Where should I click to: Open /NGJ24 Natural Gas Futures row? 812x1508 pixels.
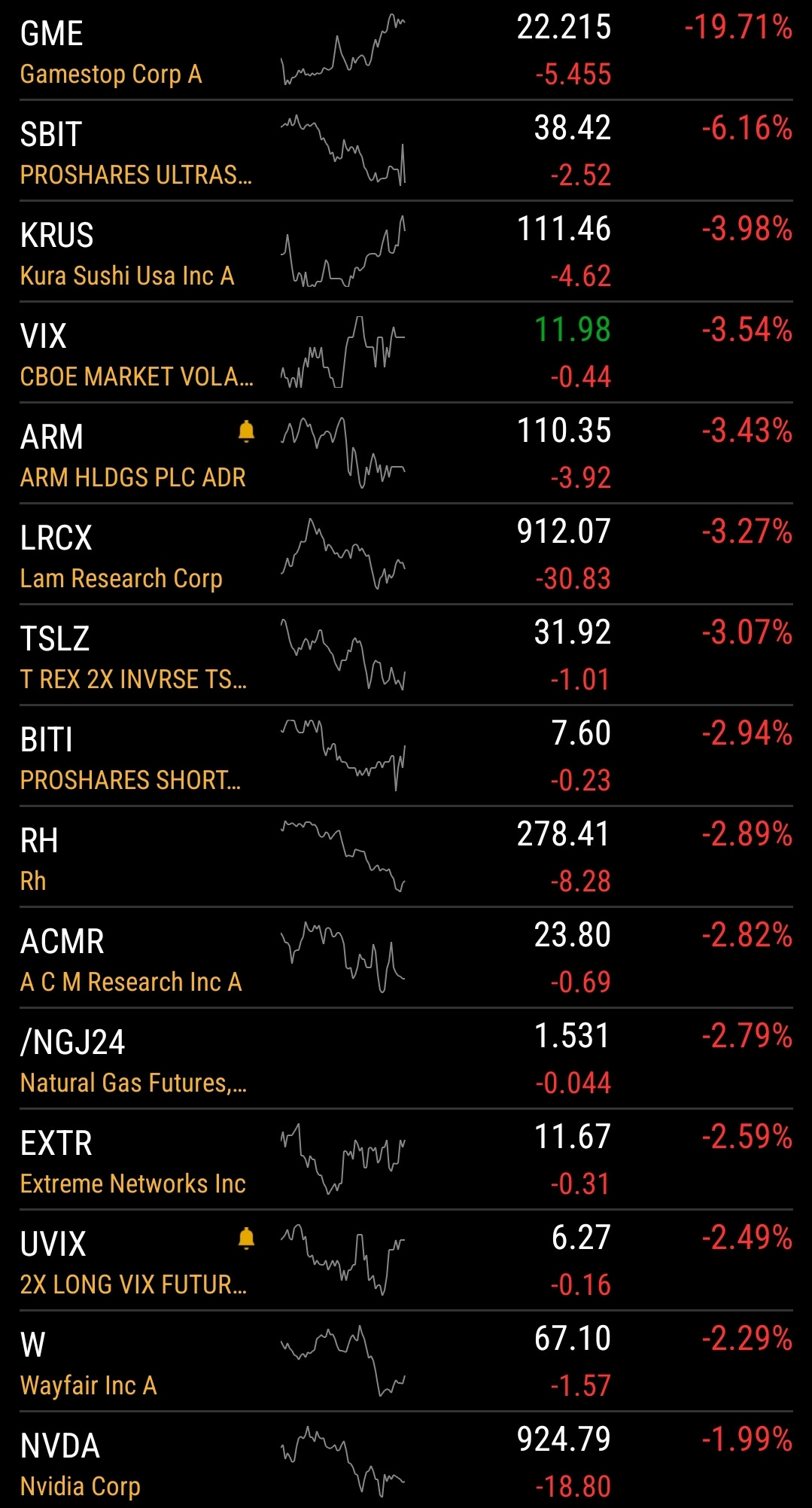406,1059
